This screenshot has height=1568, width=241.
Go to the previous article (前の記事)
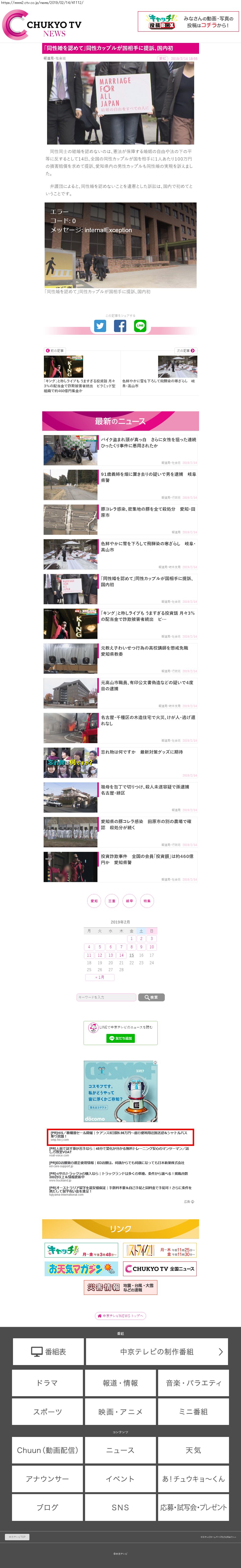pos(55,351)
